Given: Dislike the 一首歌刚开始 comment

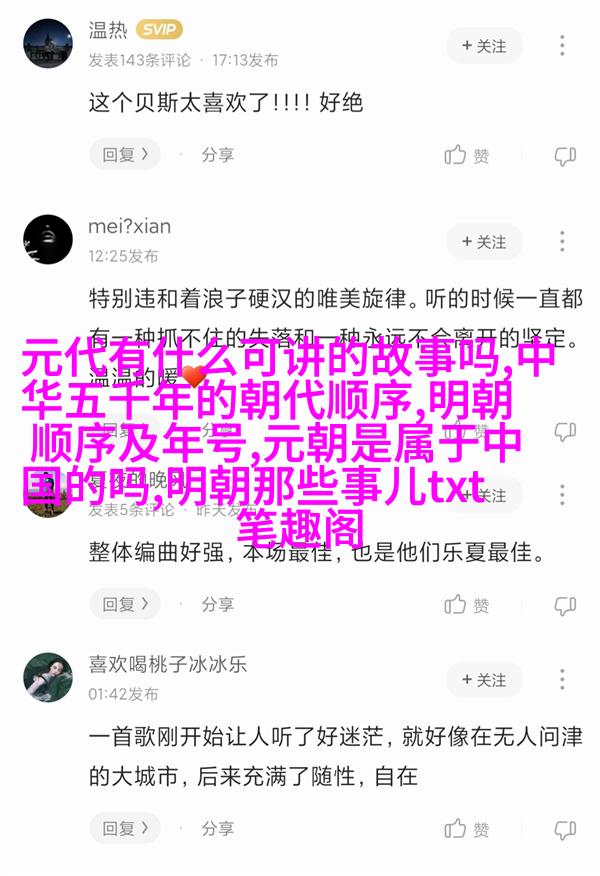Looking at the screenshot, I should tap(565, 829).
